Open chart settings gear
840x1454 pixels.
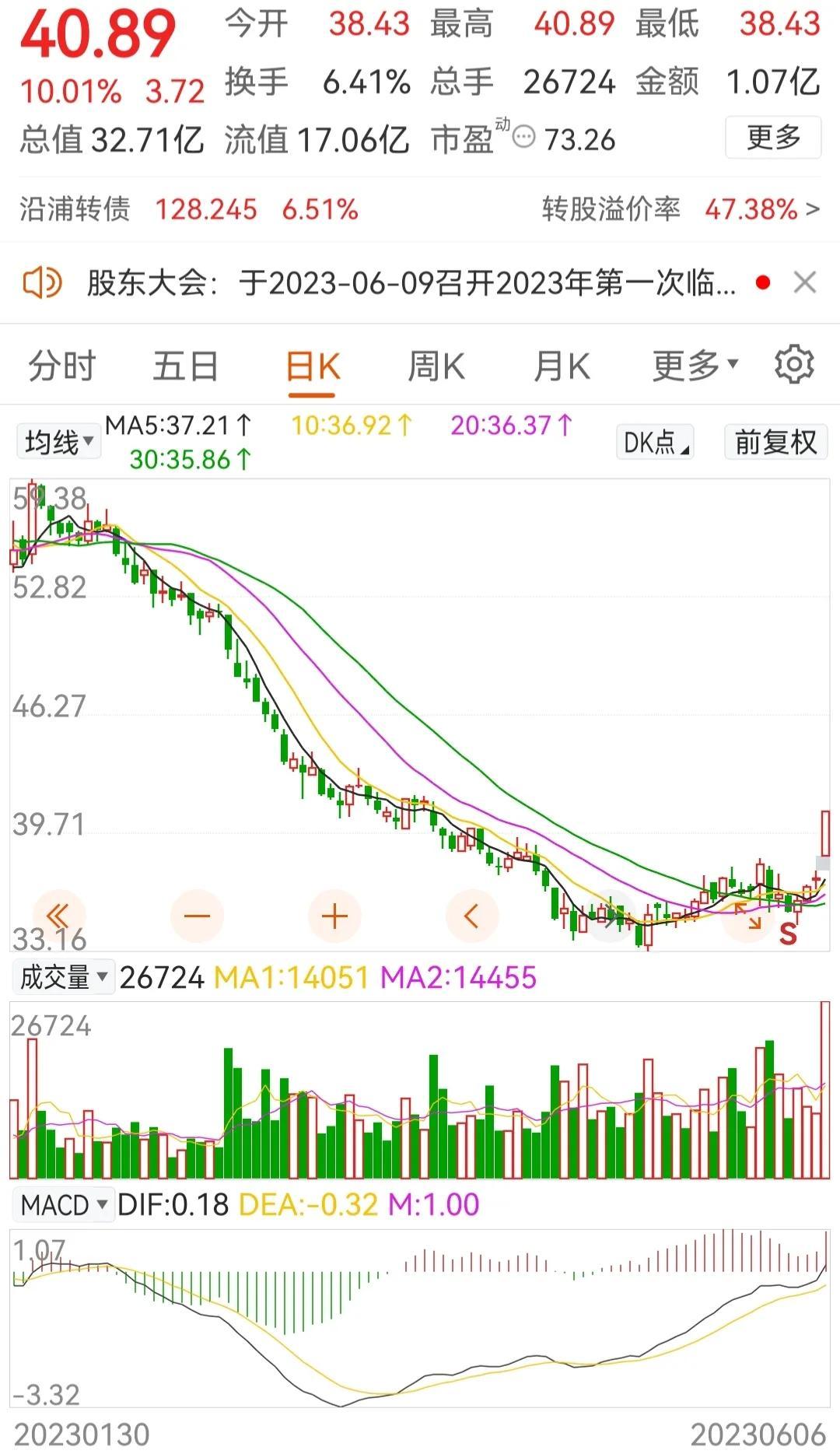click(794, 364)
